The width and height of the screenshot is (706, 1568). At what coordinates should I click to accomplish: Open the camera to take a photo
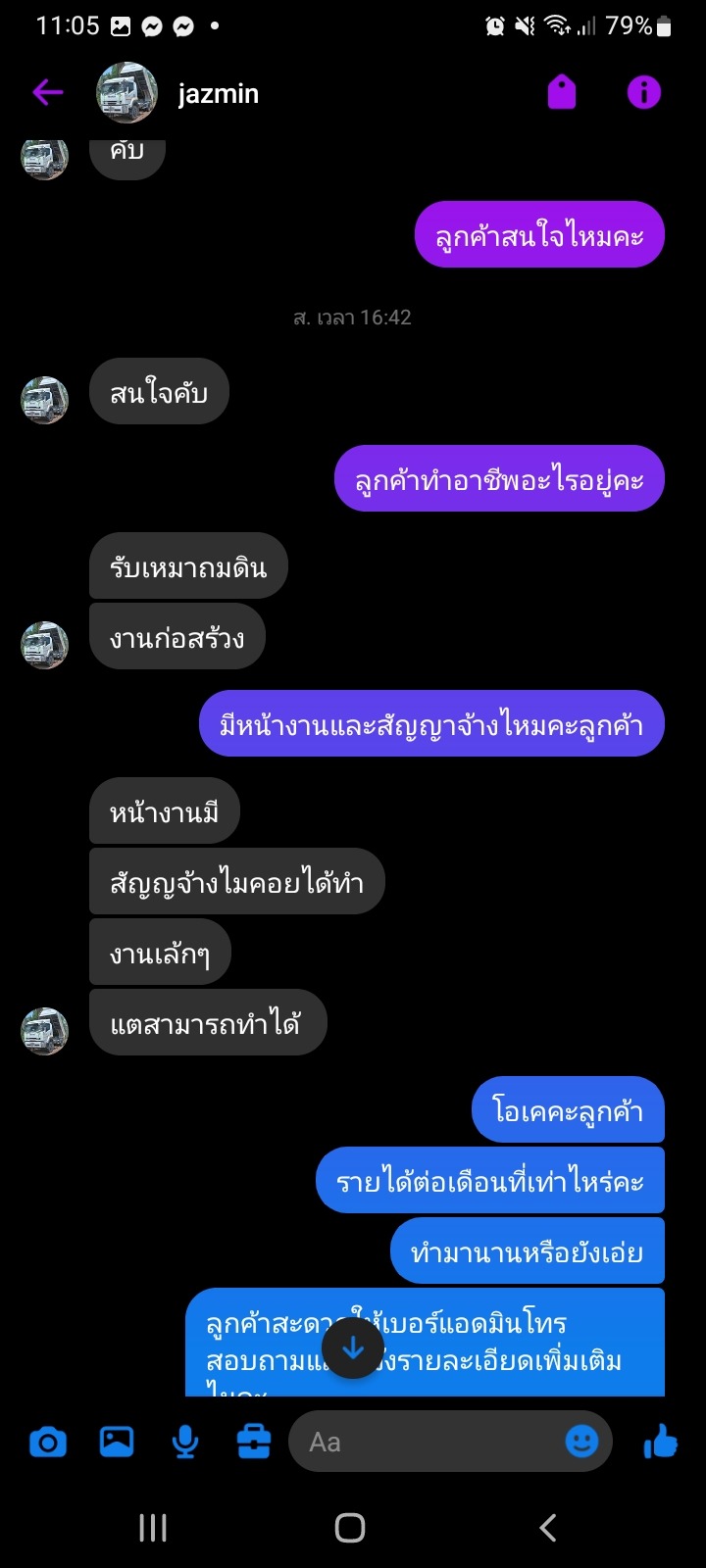tap(48, 1442)
